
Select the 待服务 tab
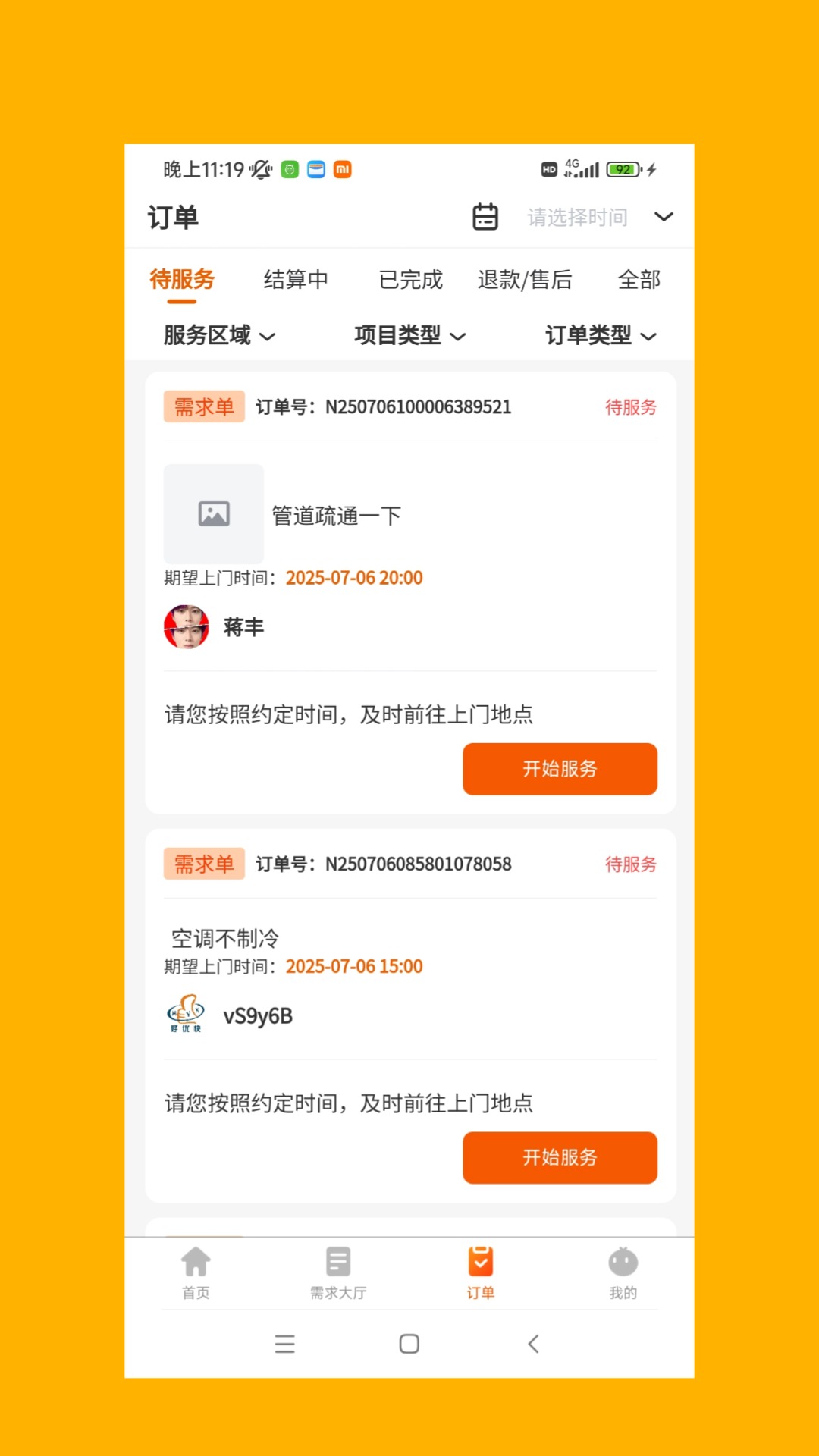click(182, 280)
